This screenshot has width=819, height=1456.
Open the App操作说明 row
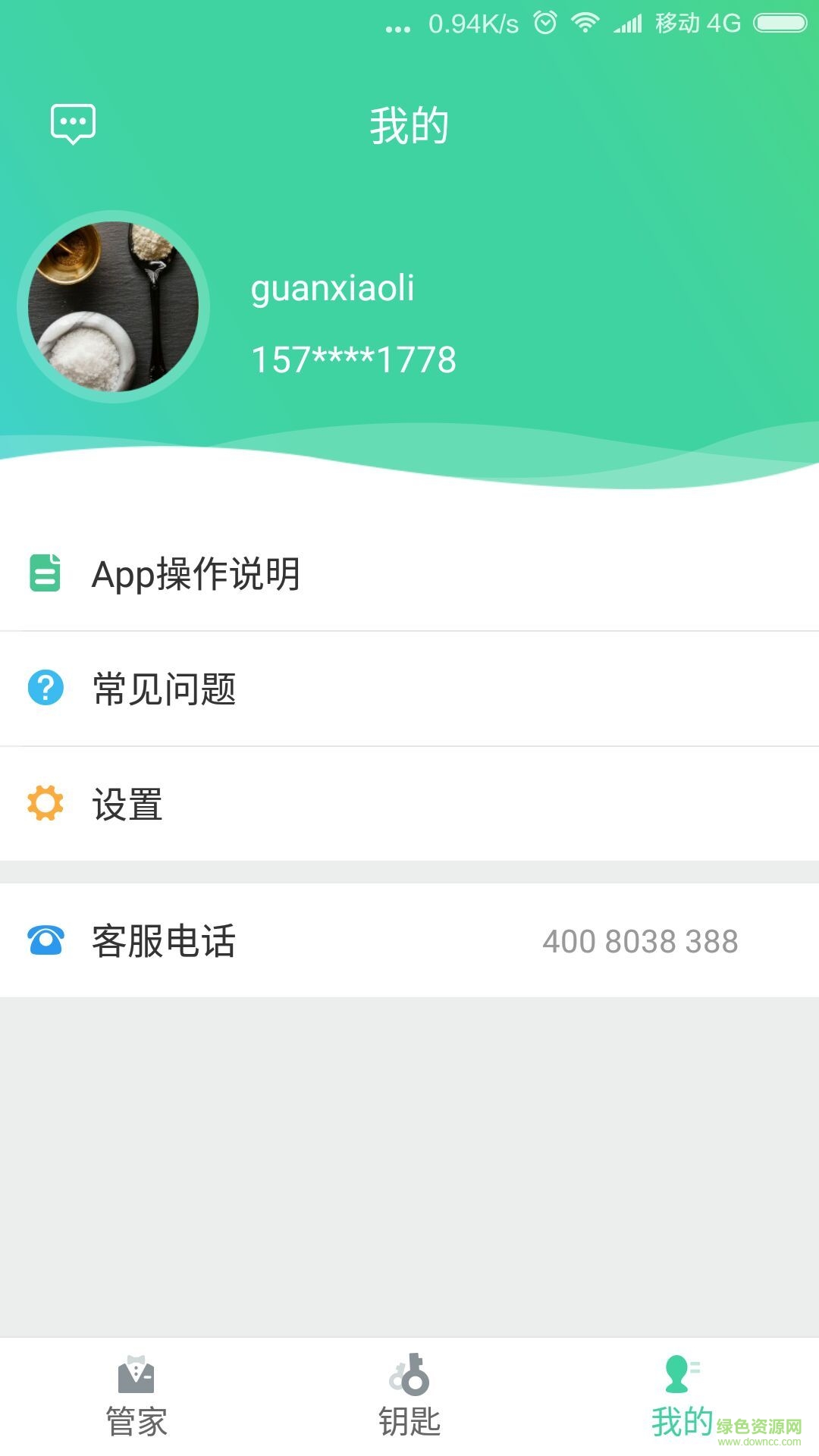click(x=303, y=575)
